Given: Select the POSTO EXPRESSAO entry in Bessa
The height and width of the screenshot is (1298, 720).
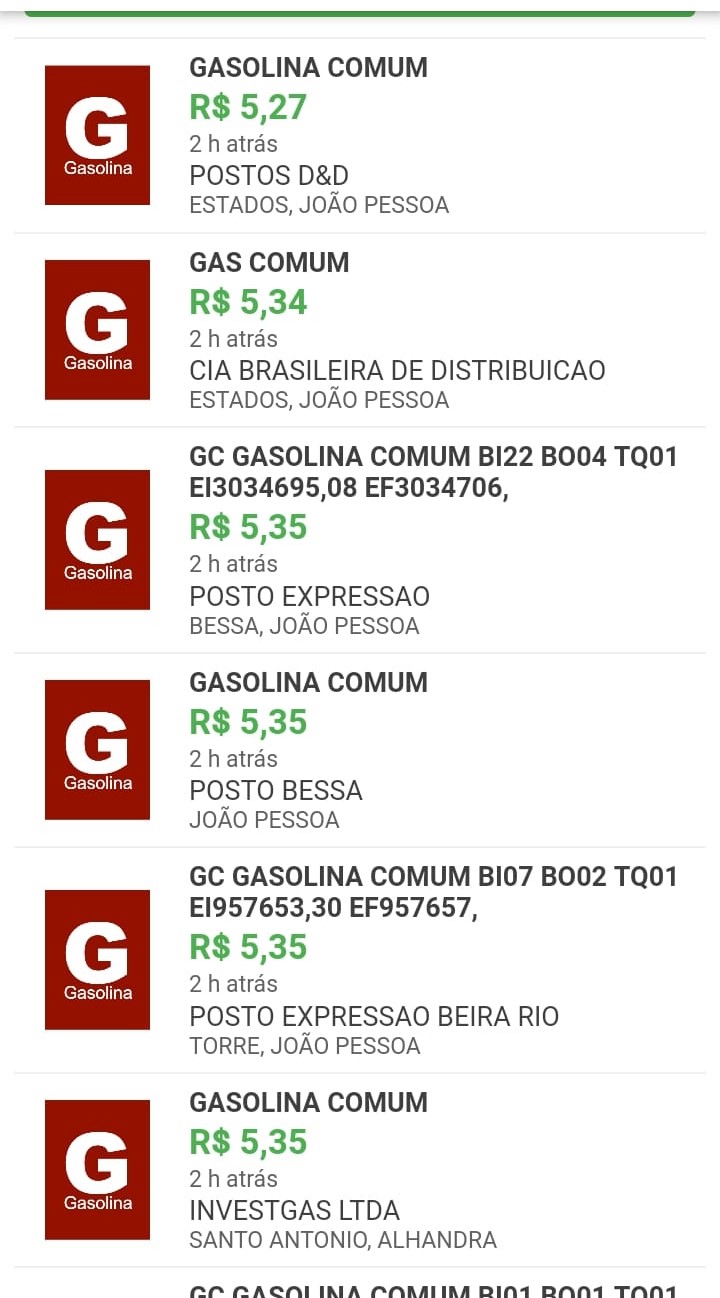Looking at the screenshot, I should [360, 540].
